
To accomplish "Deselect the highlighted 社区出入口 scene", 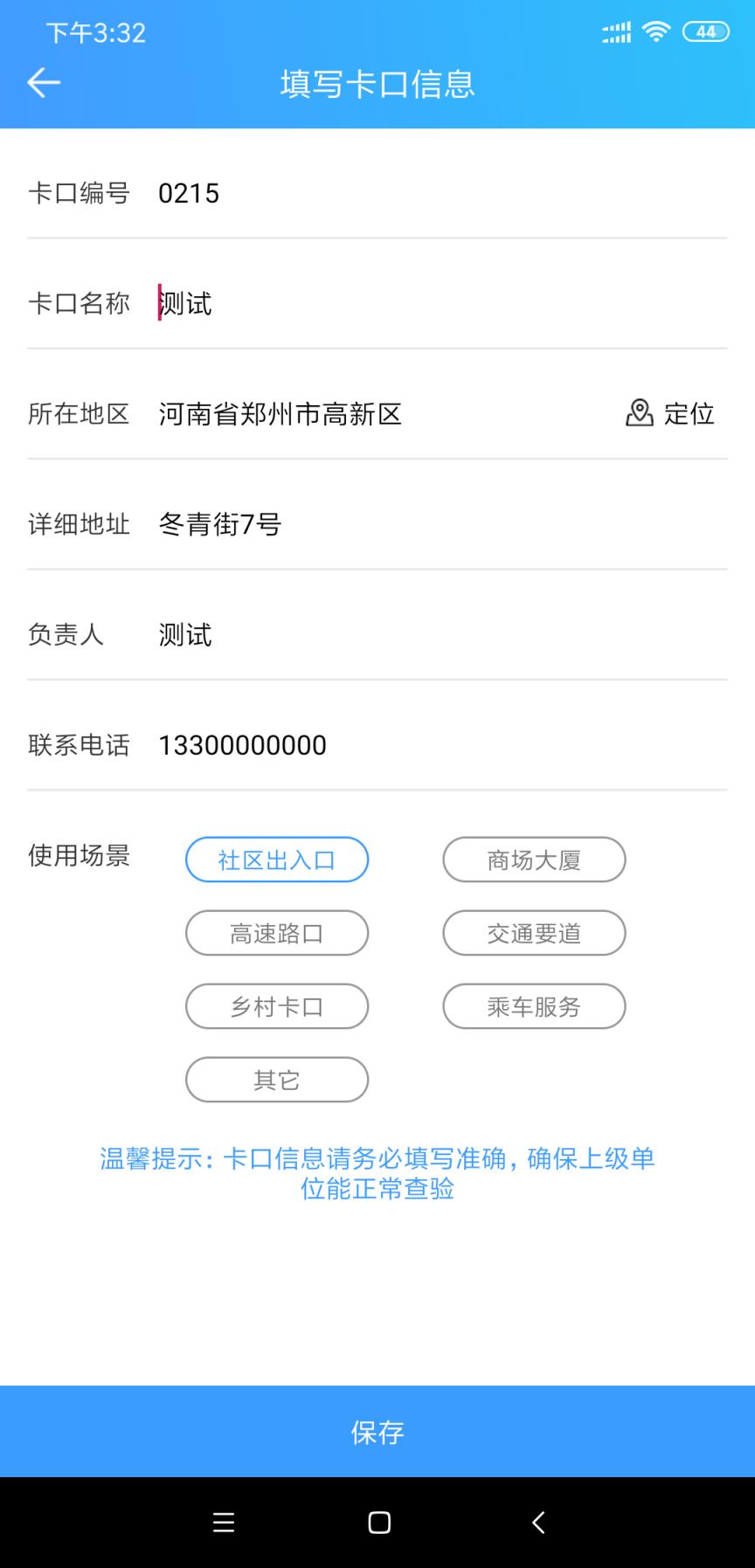I will [x=276, y=859].
